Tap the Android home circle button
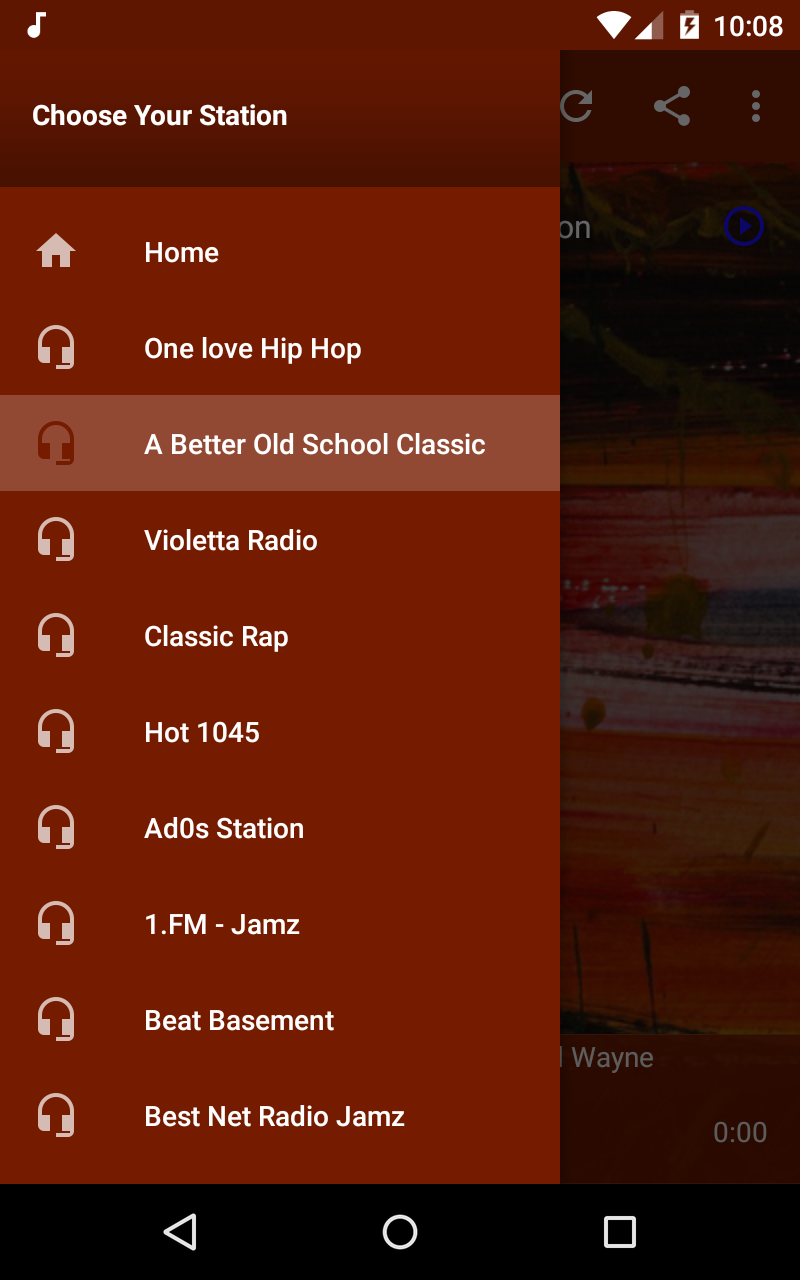Image resolution: width=800 pixels, height=1280 pixels. (x=400, y=1231)
